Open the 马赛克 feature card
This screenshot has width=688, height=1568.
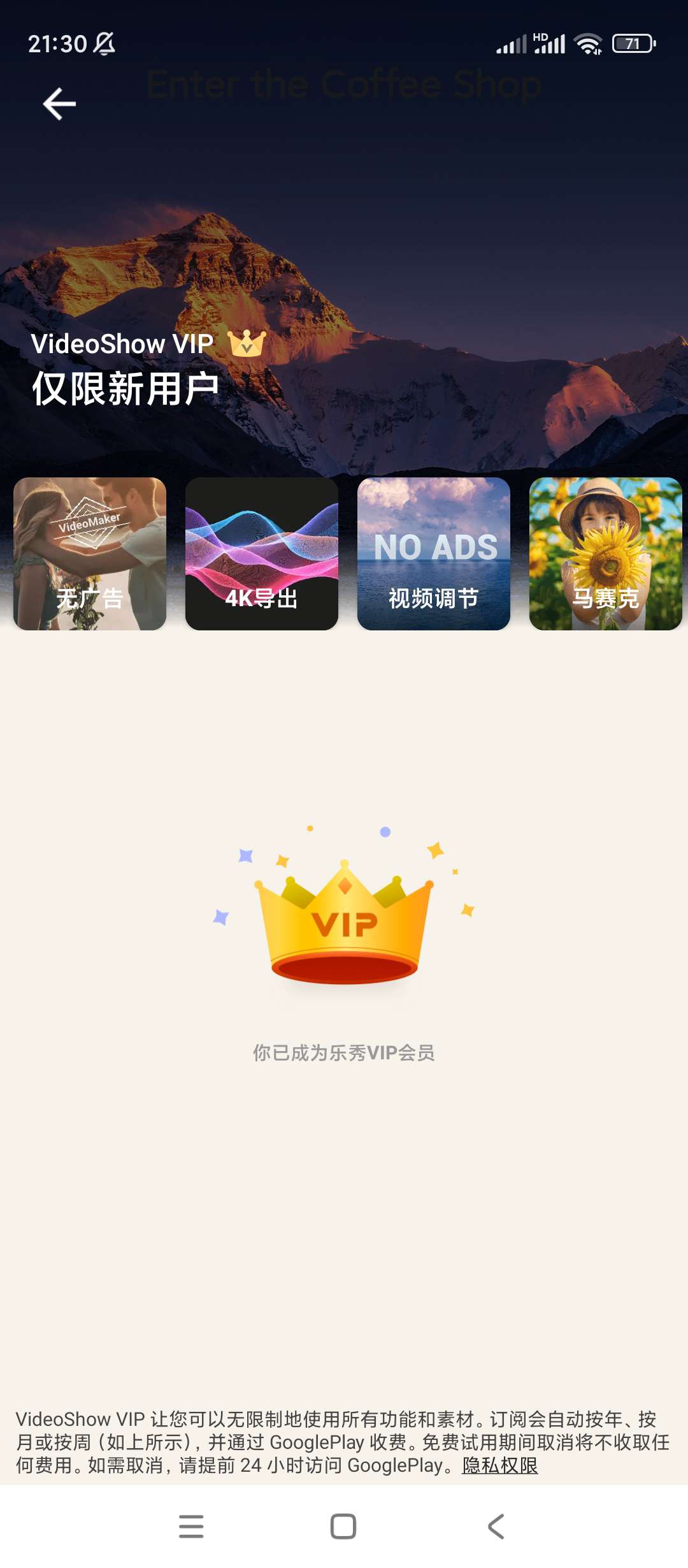(605, 553)
